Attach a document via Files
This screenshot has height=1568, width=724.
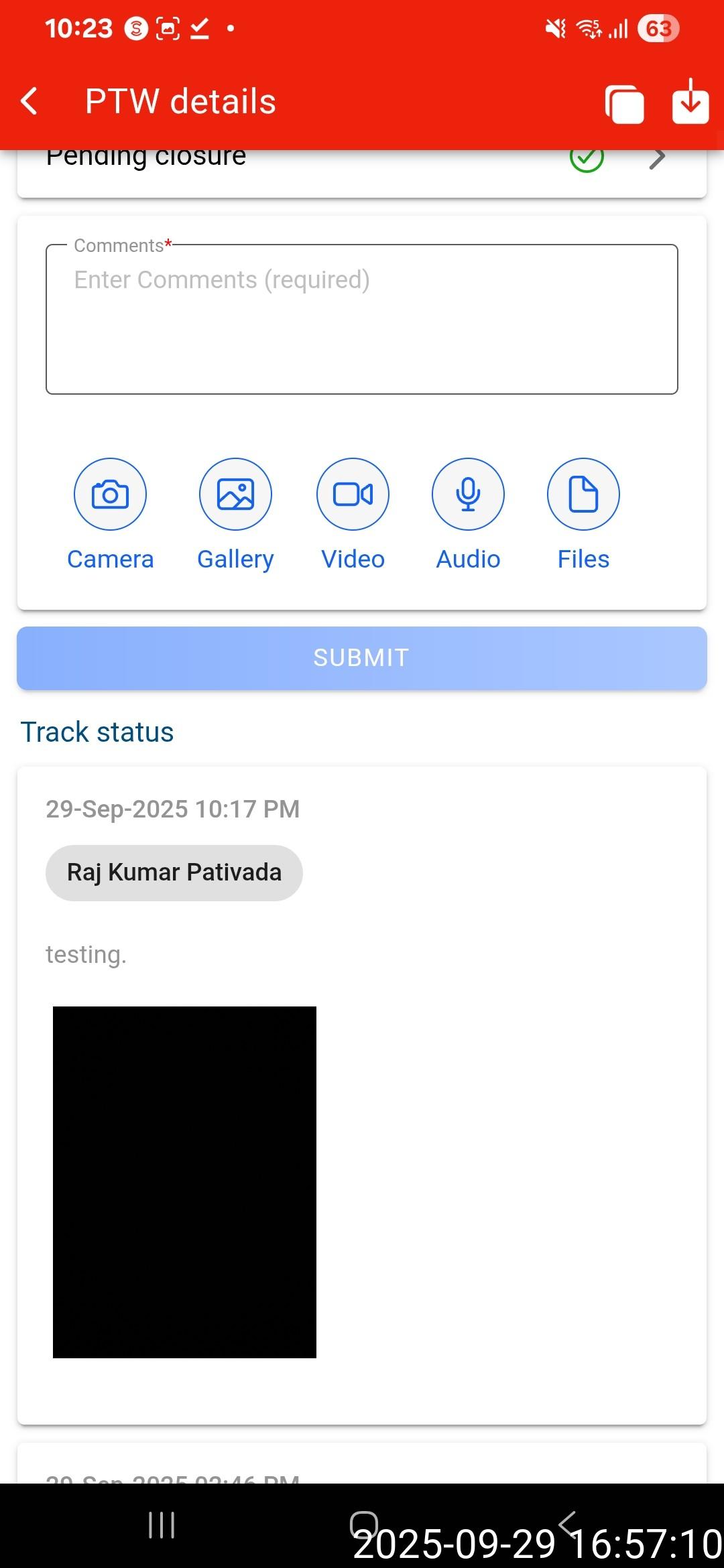coord(583,495)
